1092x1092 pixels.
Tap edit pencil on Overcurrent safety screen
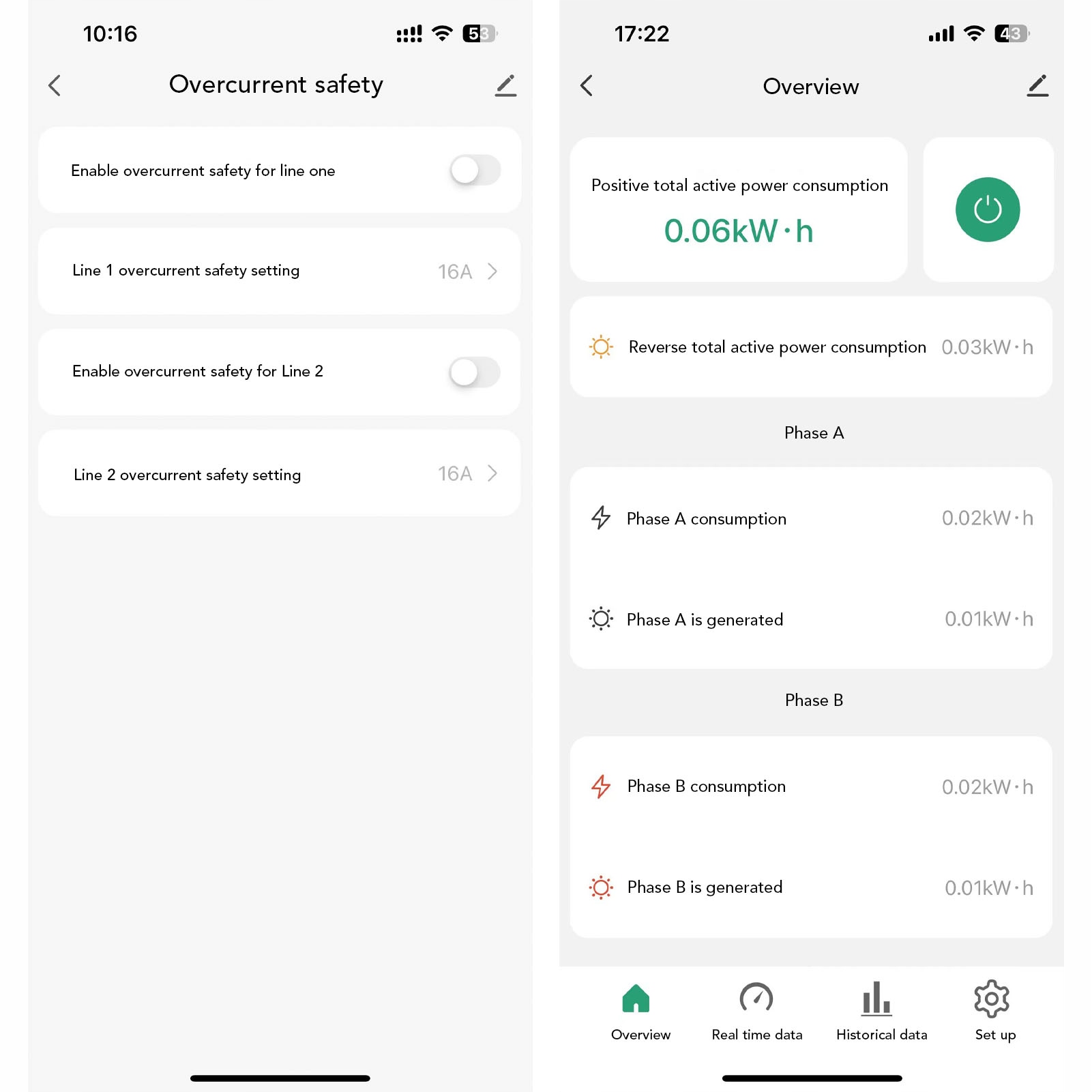505,86
